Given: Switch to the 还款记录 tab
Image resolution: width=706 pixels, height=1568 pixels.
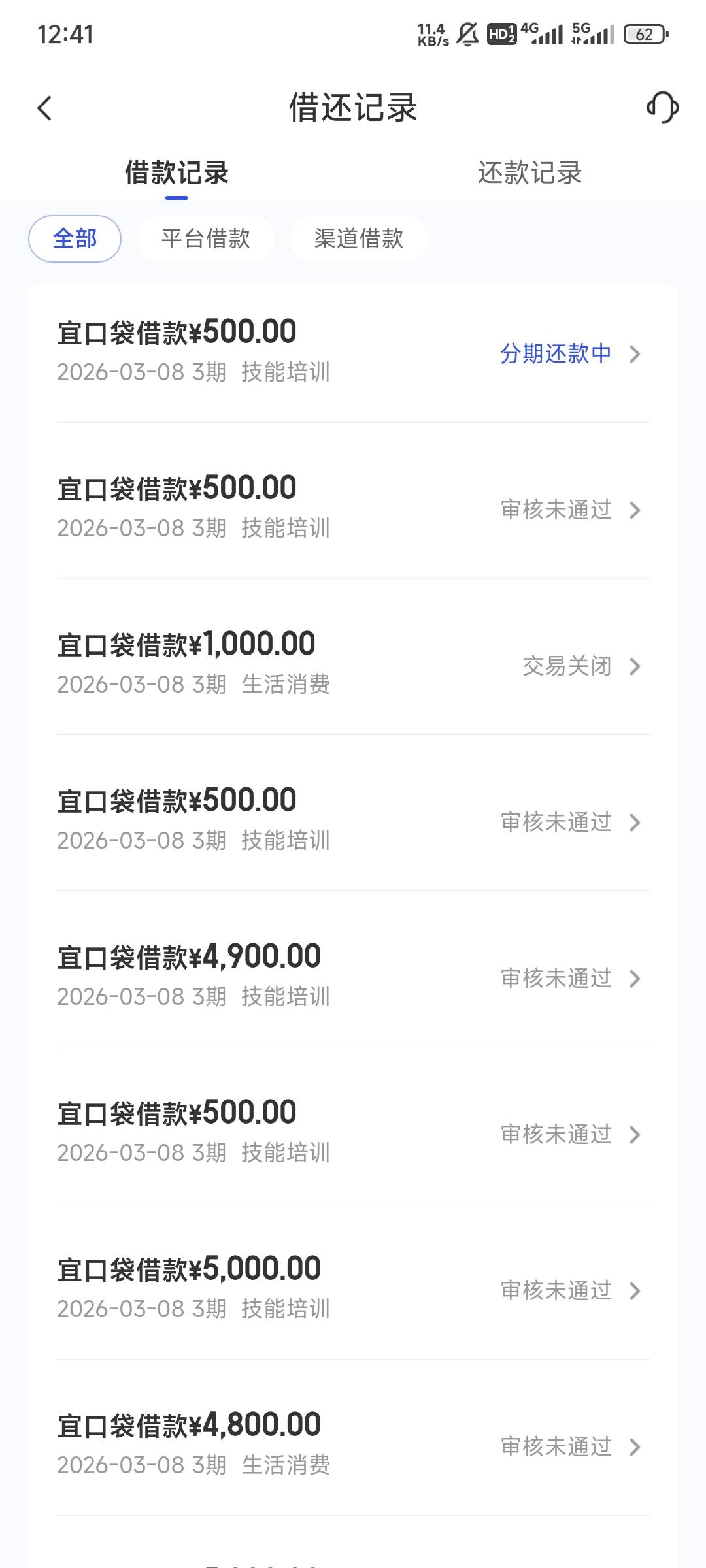Looking at the screenshot, I should pyautogui.click(x=529, y=173).
